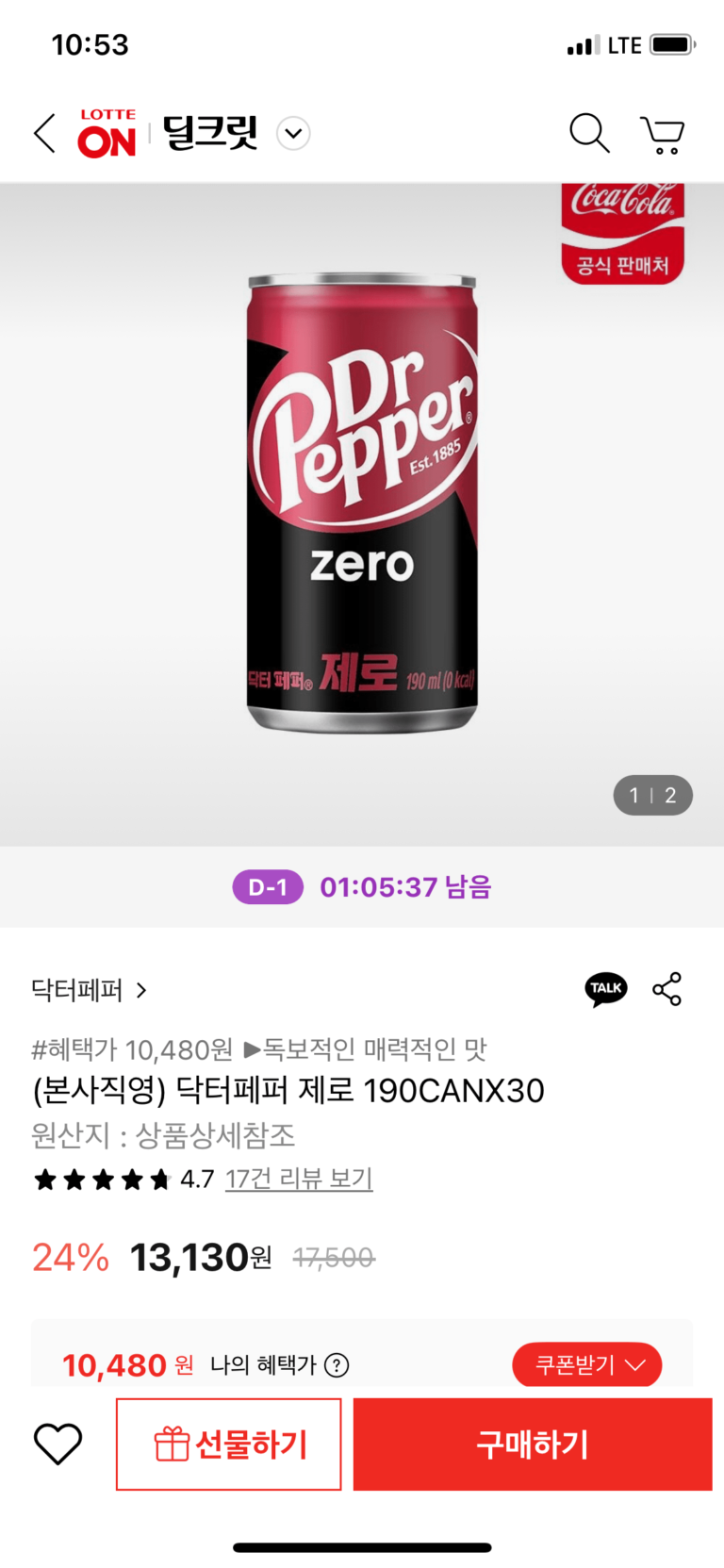Open the shopping cart
The width and height of the screenshot is (724, 1568).
pyautogui.click(x=662, y=134)
